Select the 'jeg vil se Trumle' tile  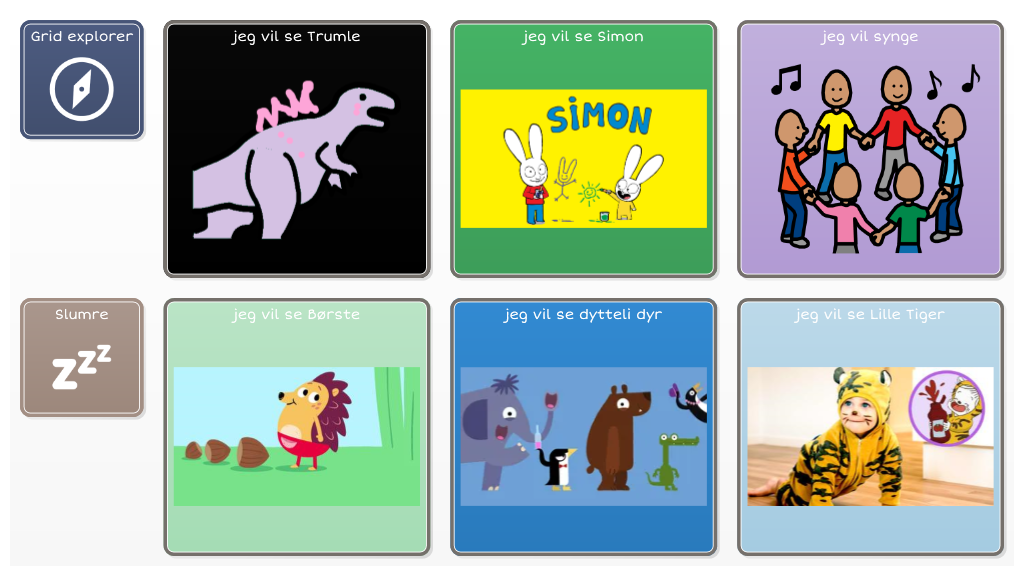click(297, 150)
